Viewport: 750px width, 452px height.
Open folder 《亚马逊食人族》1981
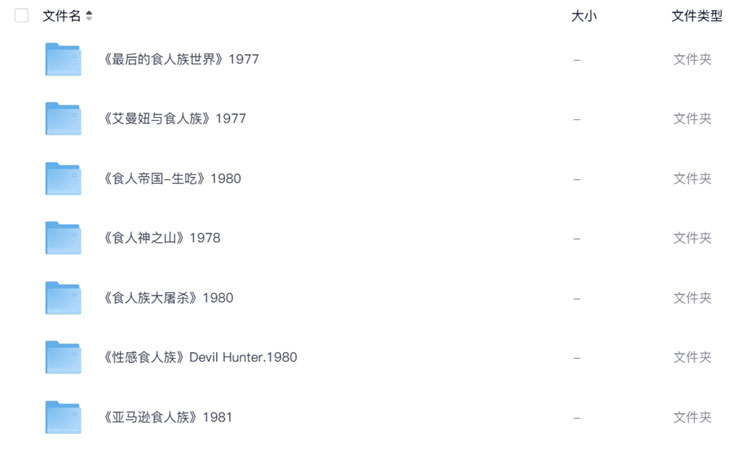168,417
